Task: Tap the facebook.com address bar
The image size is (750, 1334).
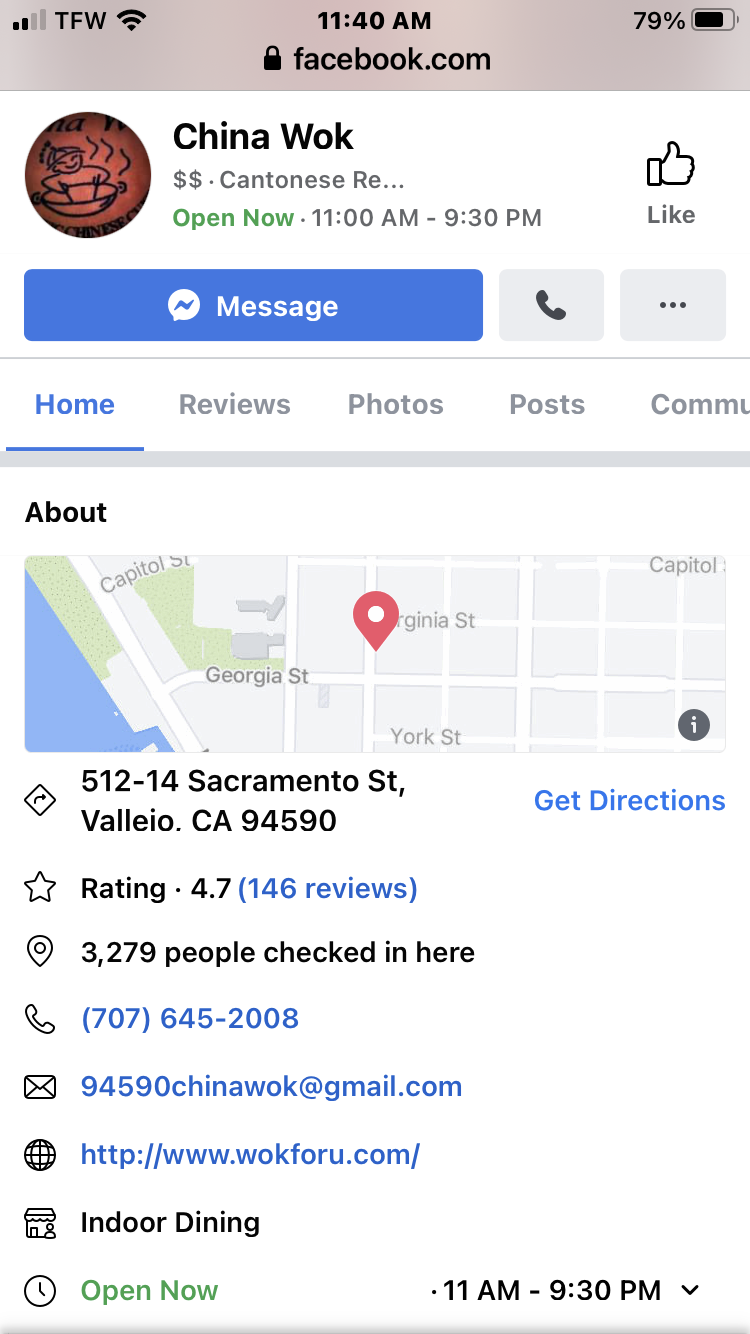Action: pos(377,59)
